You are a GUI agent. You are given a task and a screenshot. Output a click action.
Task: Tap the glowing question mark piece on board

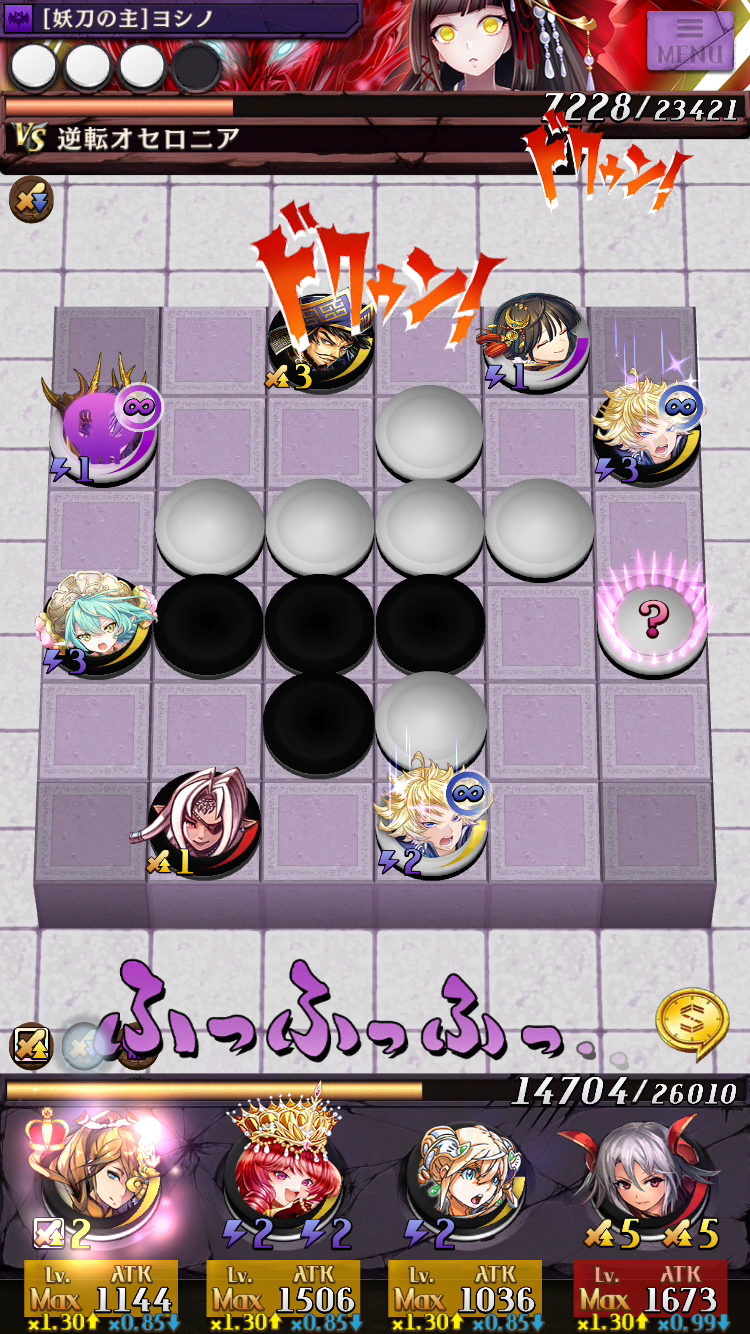coord(652,620)
